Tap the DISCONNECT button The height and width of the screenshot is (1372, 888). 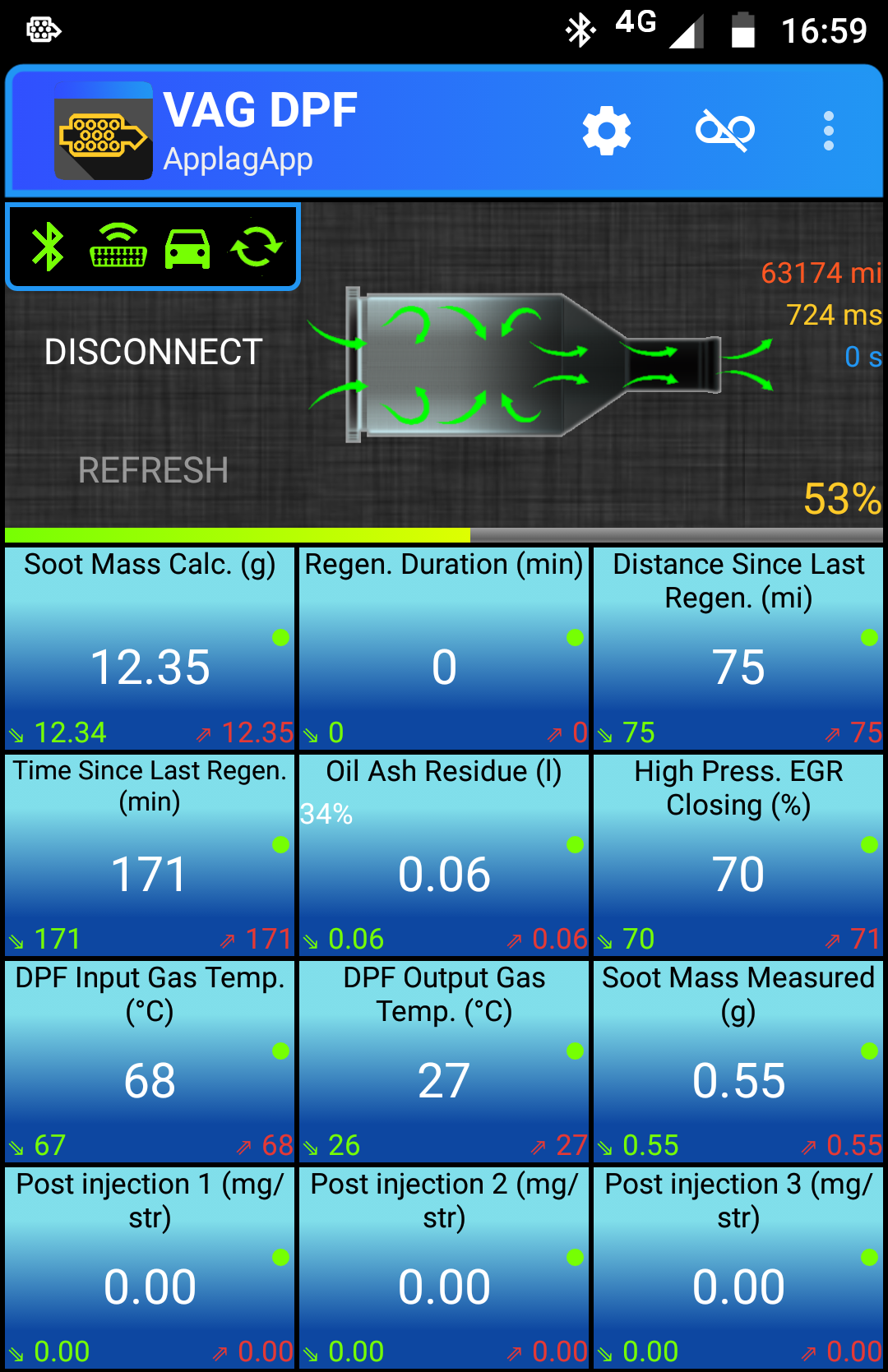tap(153, 352)
